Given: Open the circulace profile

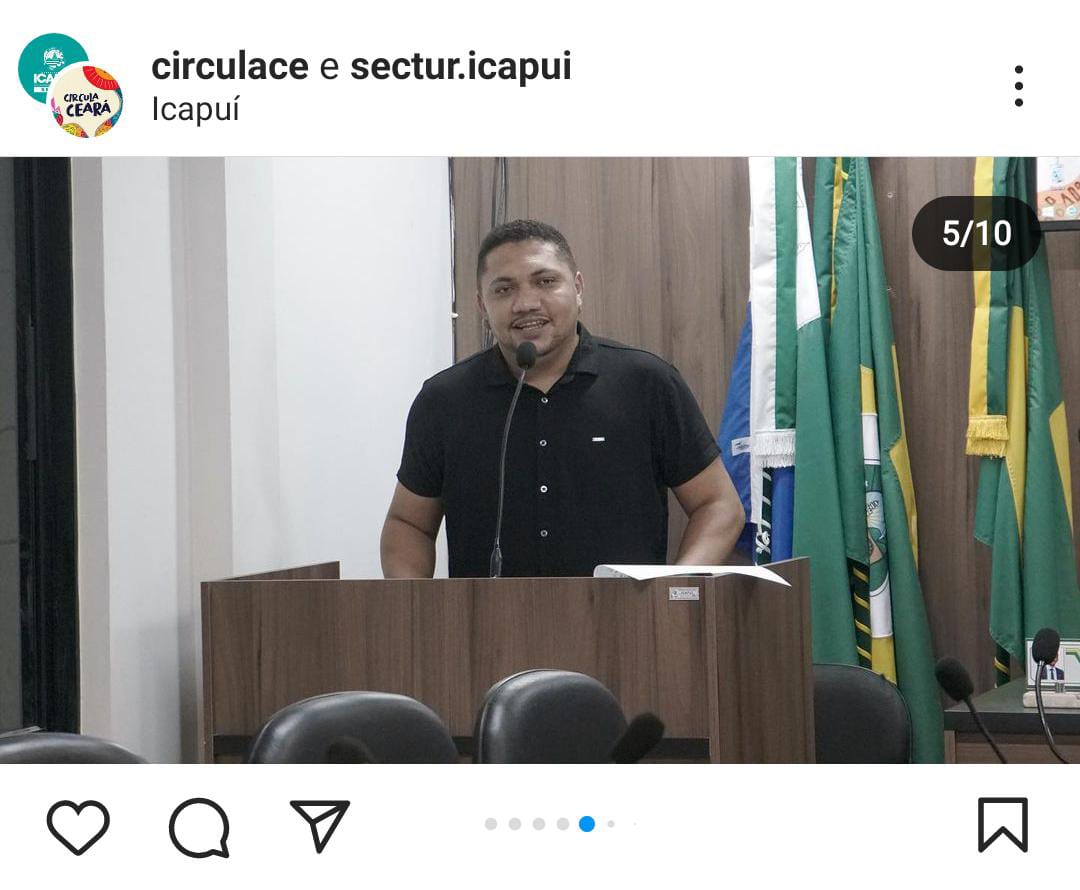Looking at the screenshot, I should click(x=229, y=67).
